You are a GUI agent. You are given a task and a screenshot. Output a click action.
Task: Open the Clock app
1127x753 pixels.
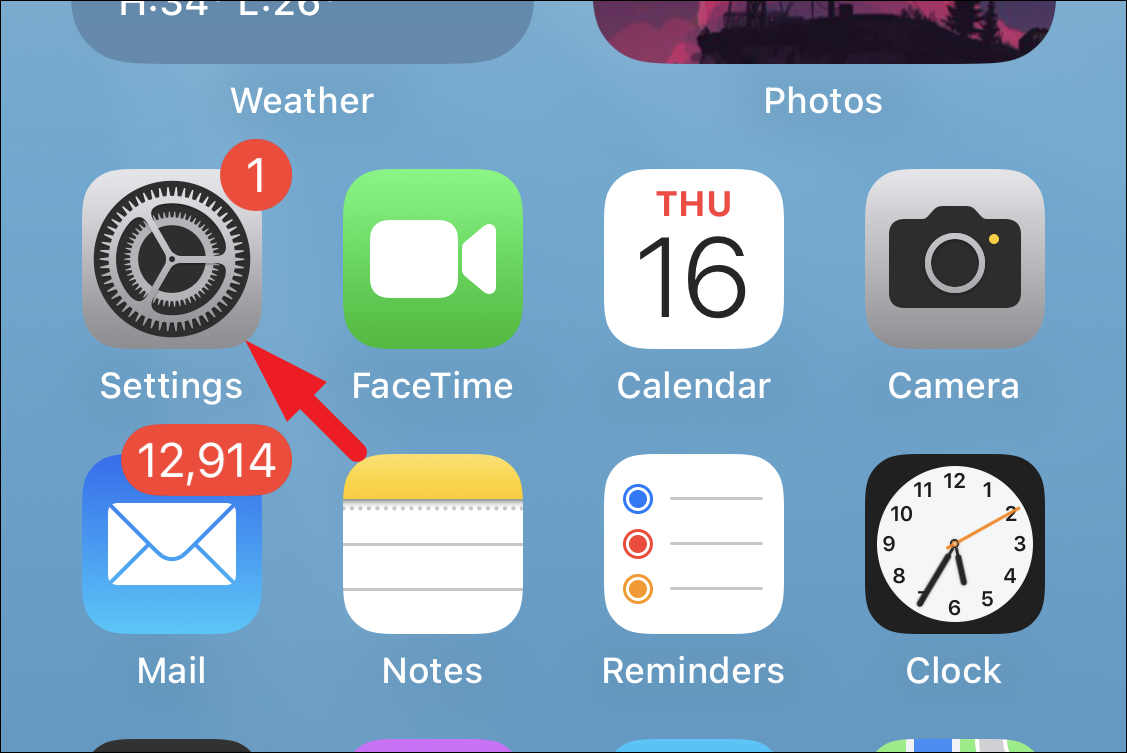point(954,545)
